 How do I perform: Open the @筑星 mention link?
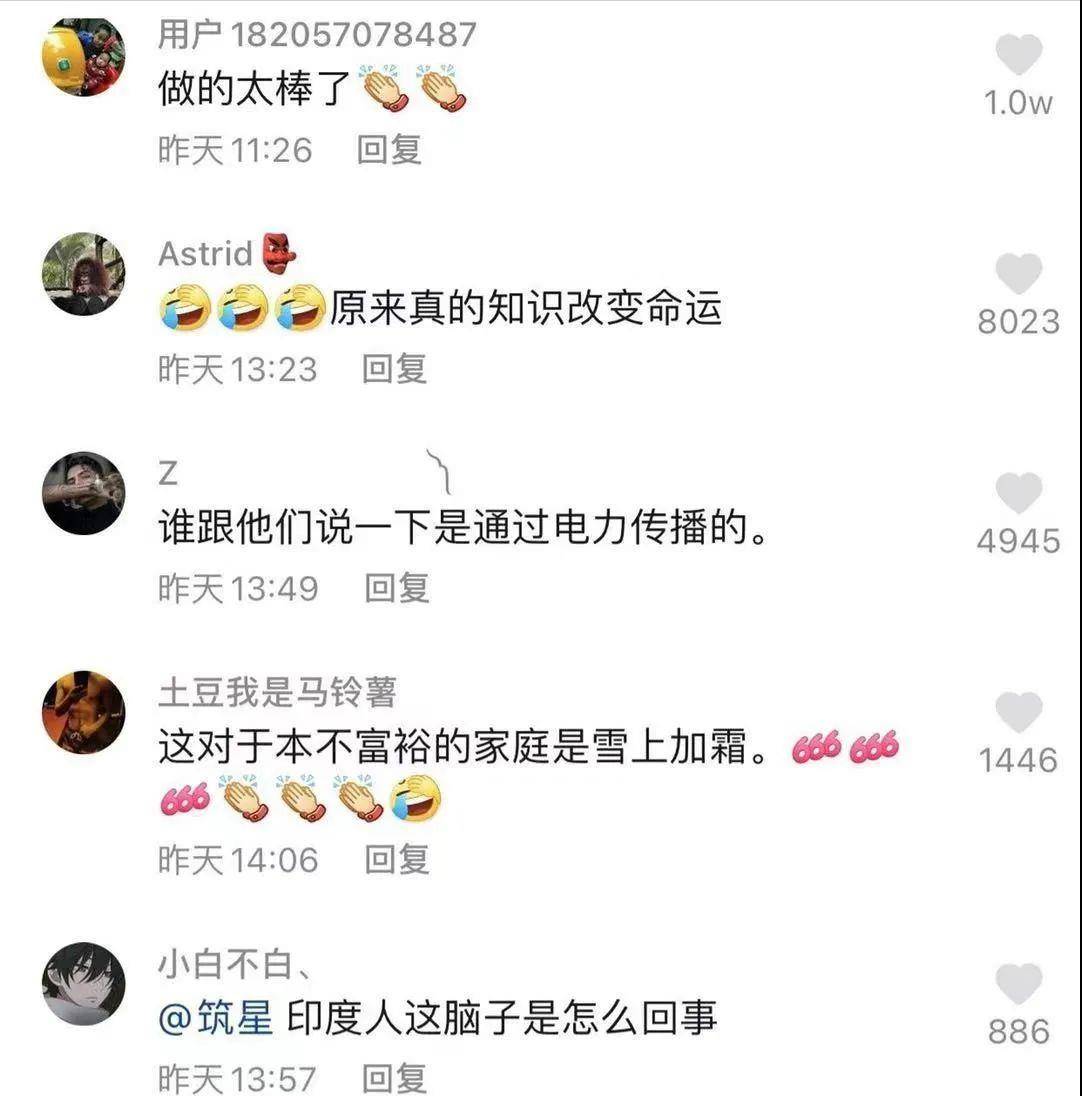pyautogui.click(x=216, y=1019)
